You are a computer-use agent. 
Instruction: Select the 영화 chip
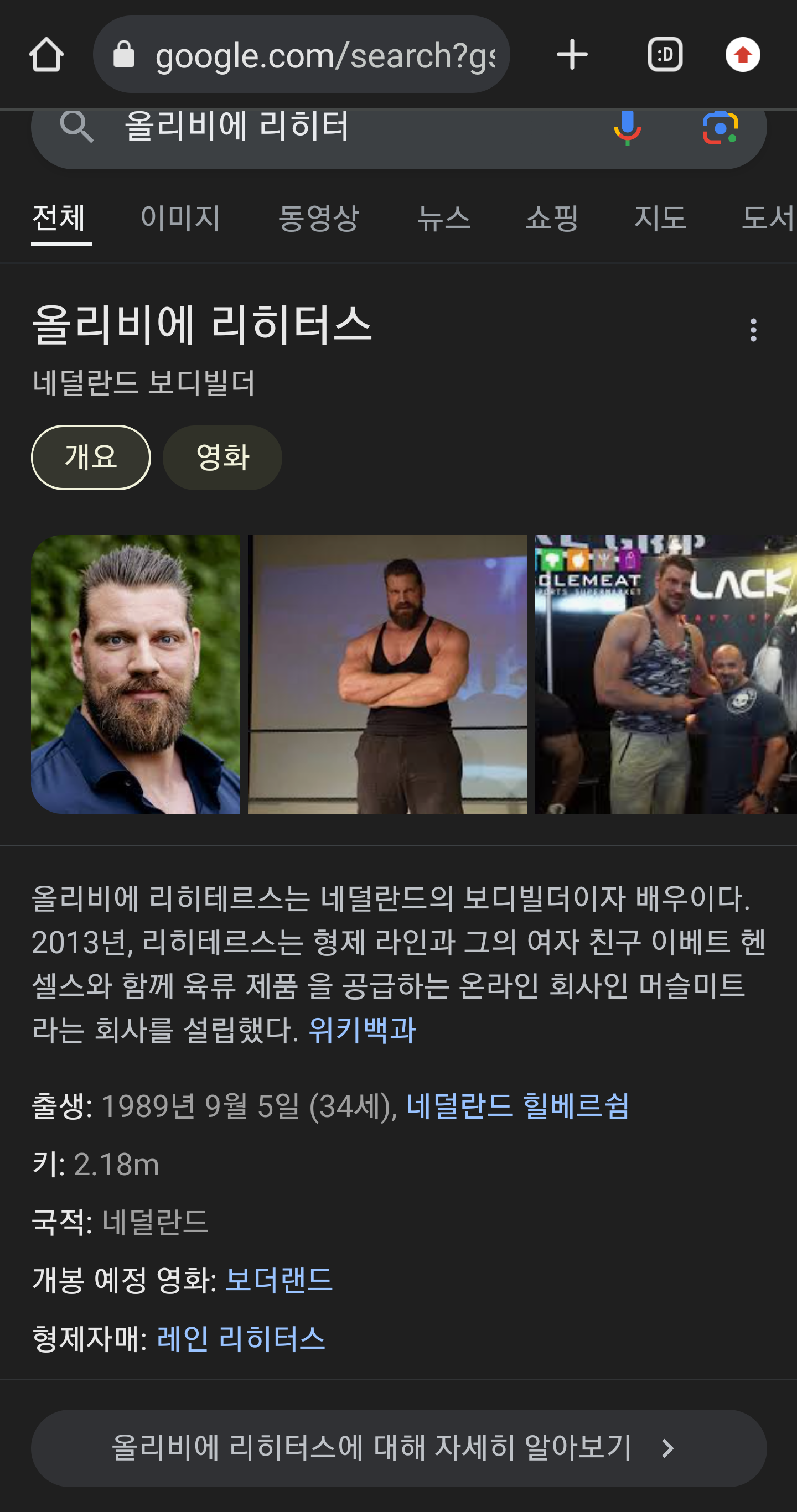(x=222, y=457)
